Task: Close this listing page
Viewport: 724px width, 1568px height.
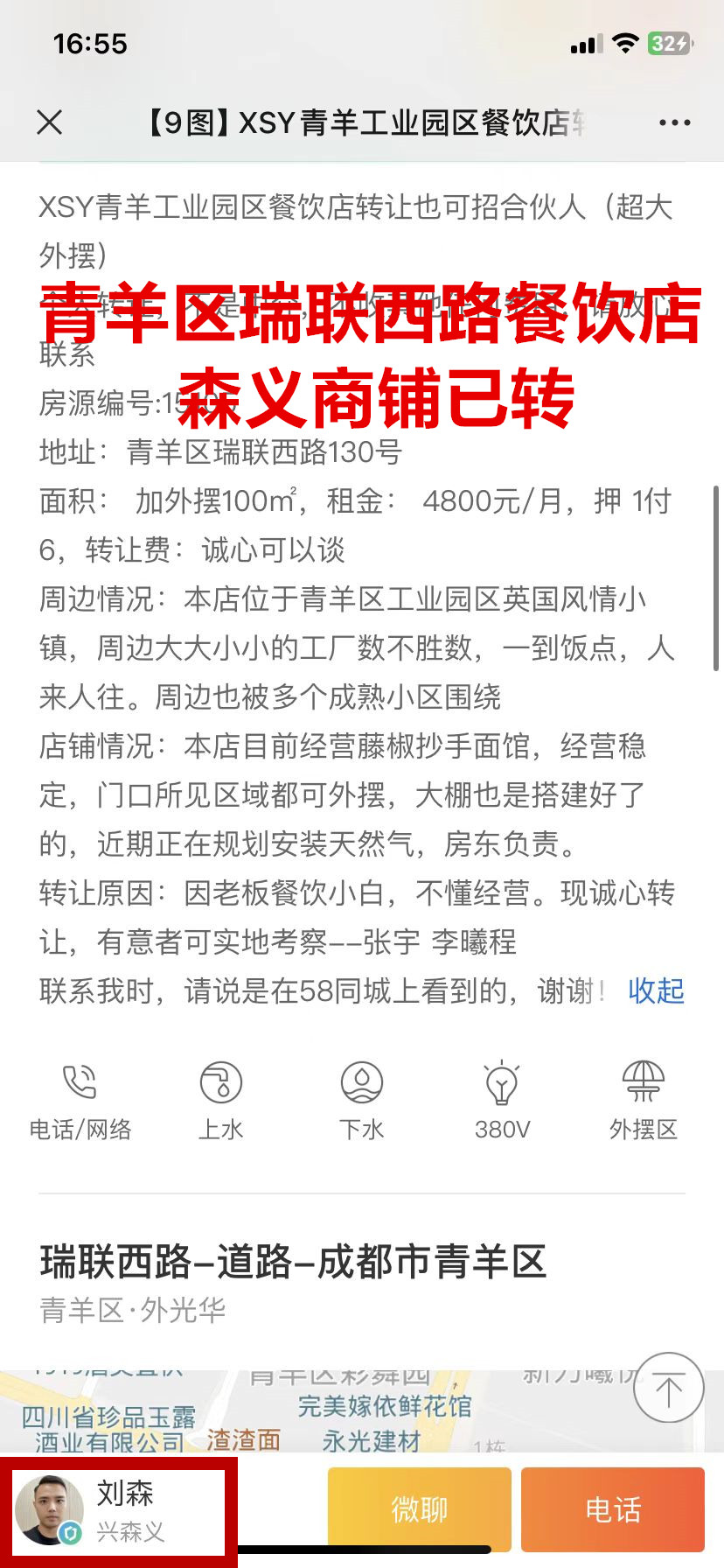Action: point(50,122)
